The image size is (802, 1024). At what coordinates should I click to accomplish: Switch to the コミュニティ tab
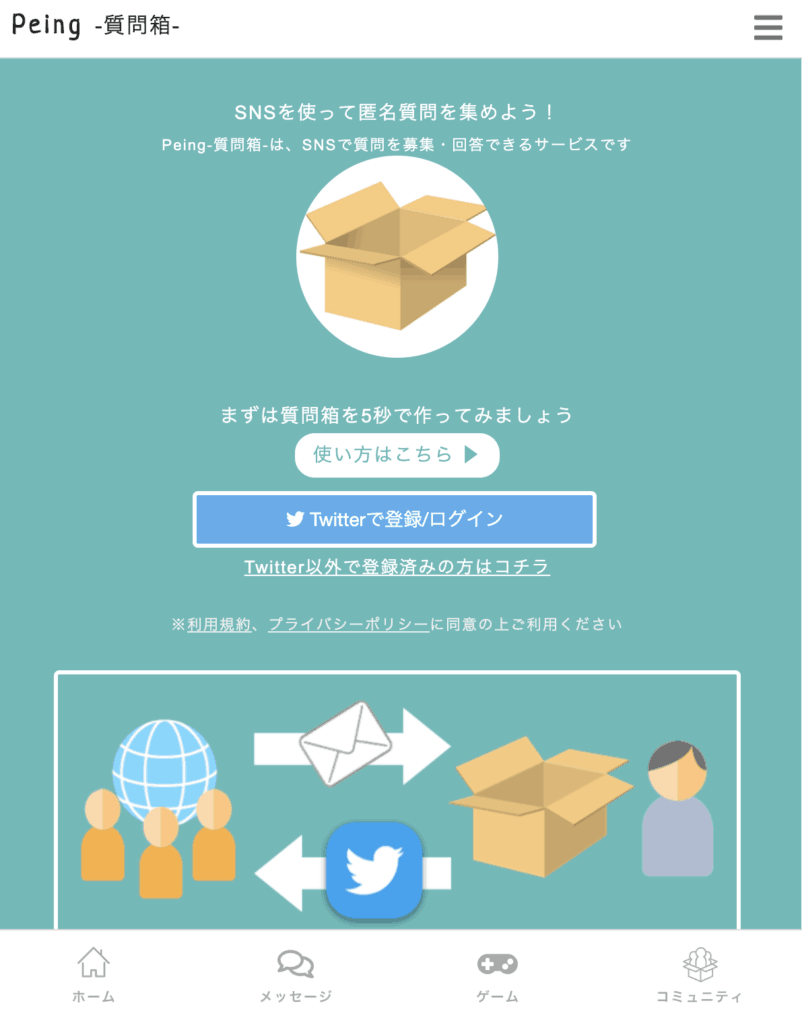(699, 976)
